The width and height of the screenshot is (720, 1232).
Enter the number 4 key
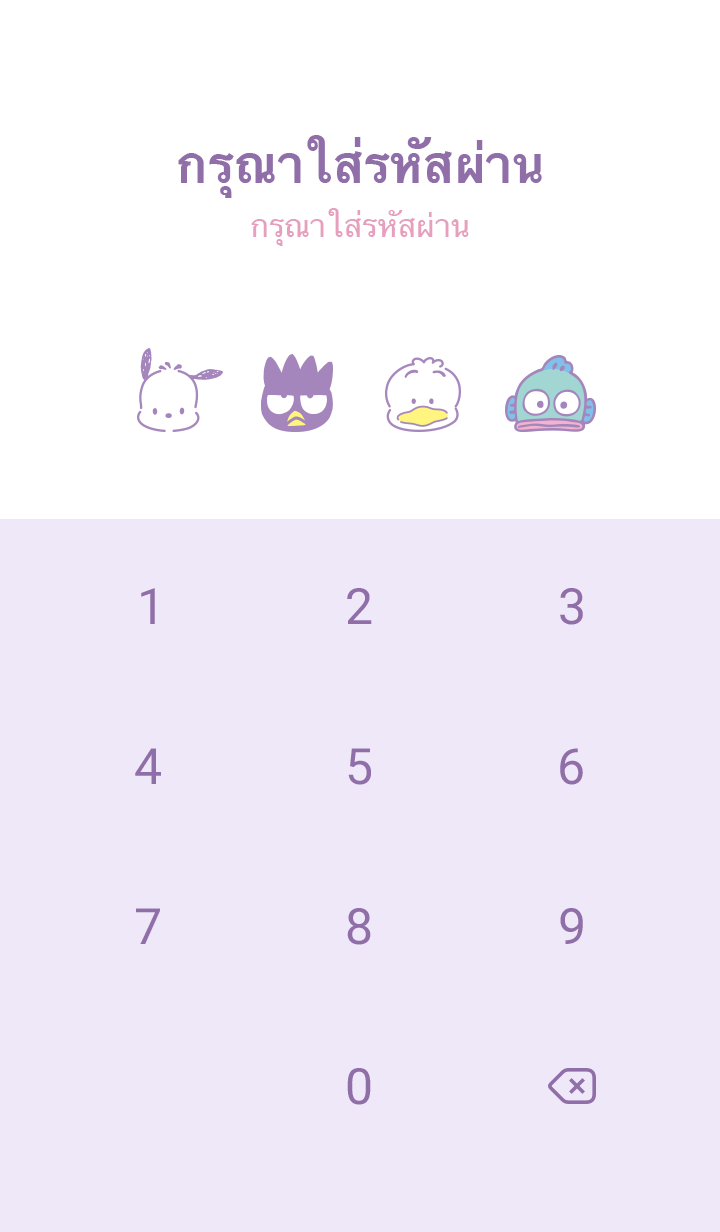click(148, 767)
